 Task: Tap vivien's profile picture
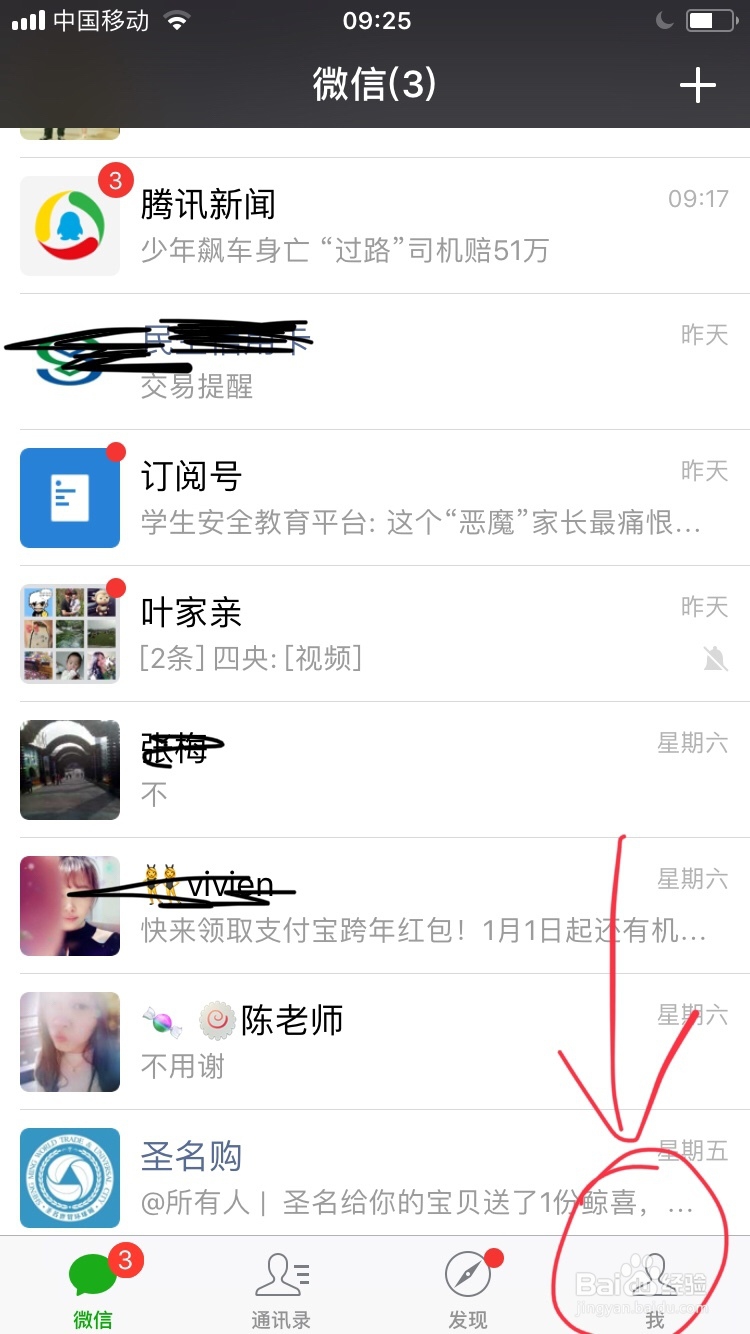(70, 906)
